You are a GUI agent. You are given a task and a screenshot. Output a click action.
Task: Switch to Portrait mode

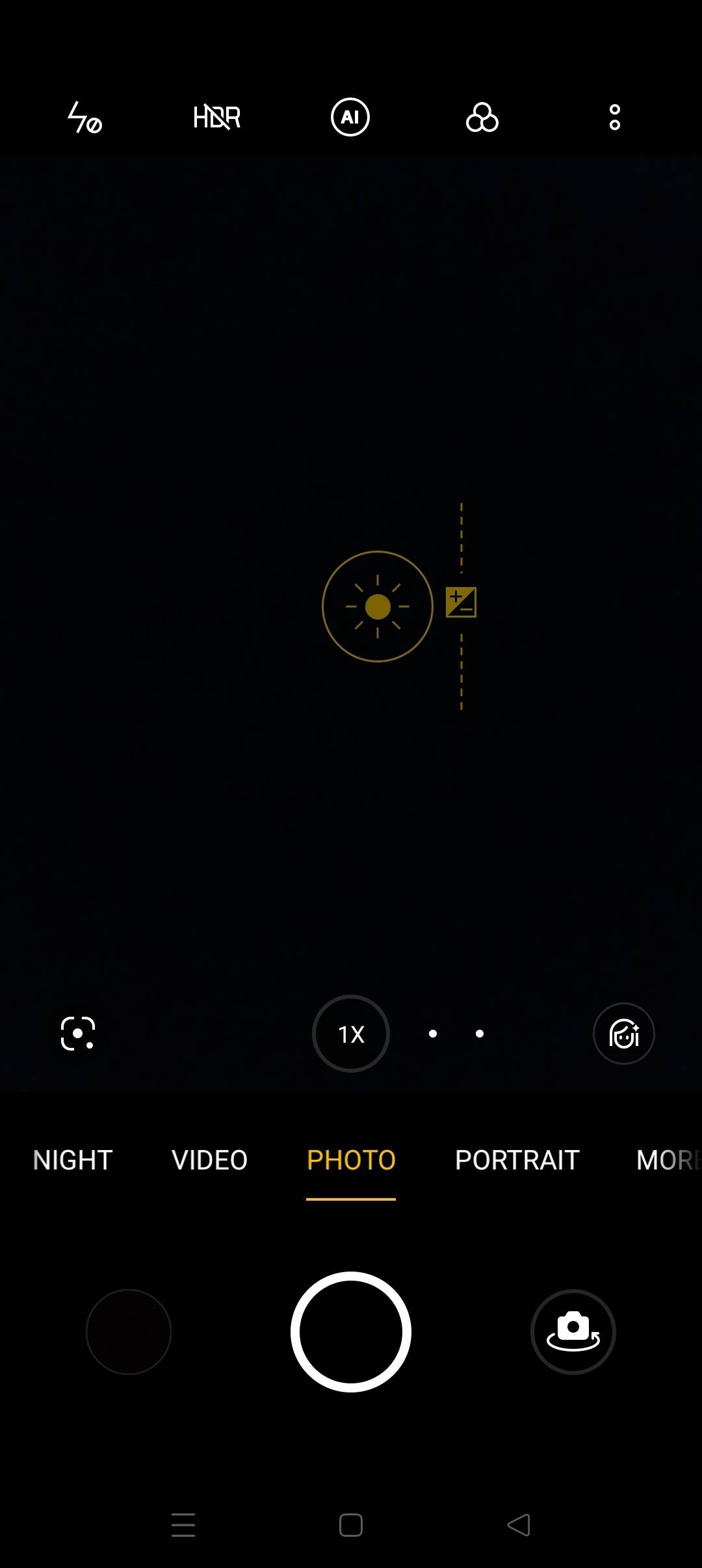tap(517, 1160)
